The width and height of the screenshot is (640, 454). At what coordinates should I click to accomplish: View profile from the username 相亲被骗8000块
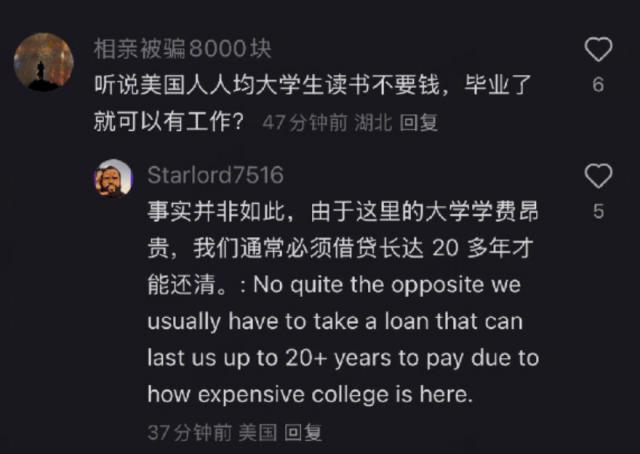pos(181,48)
